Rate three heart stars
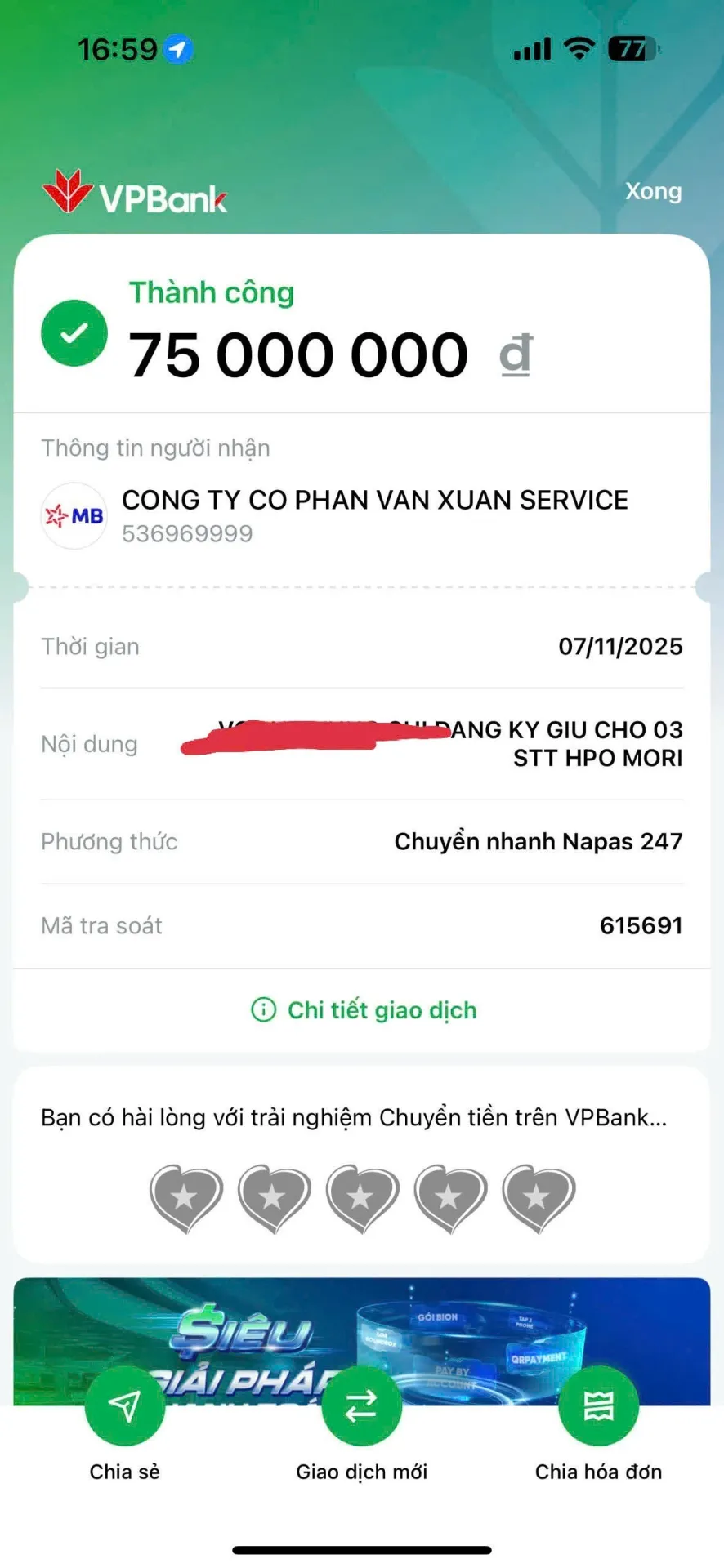 click(362, 1198)
